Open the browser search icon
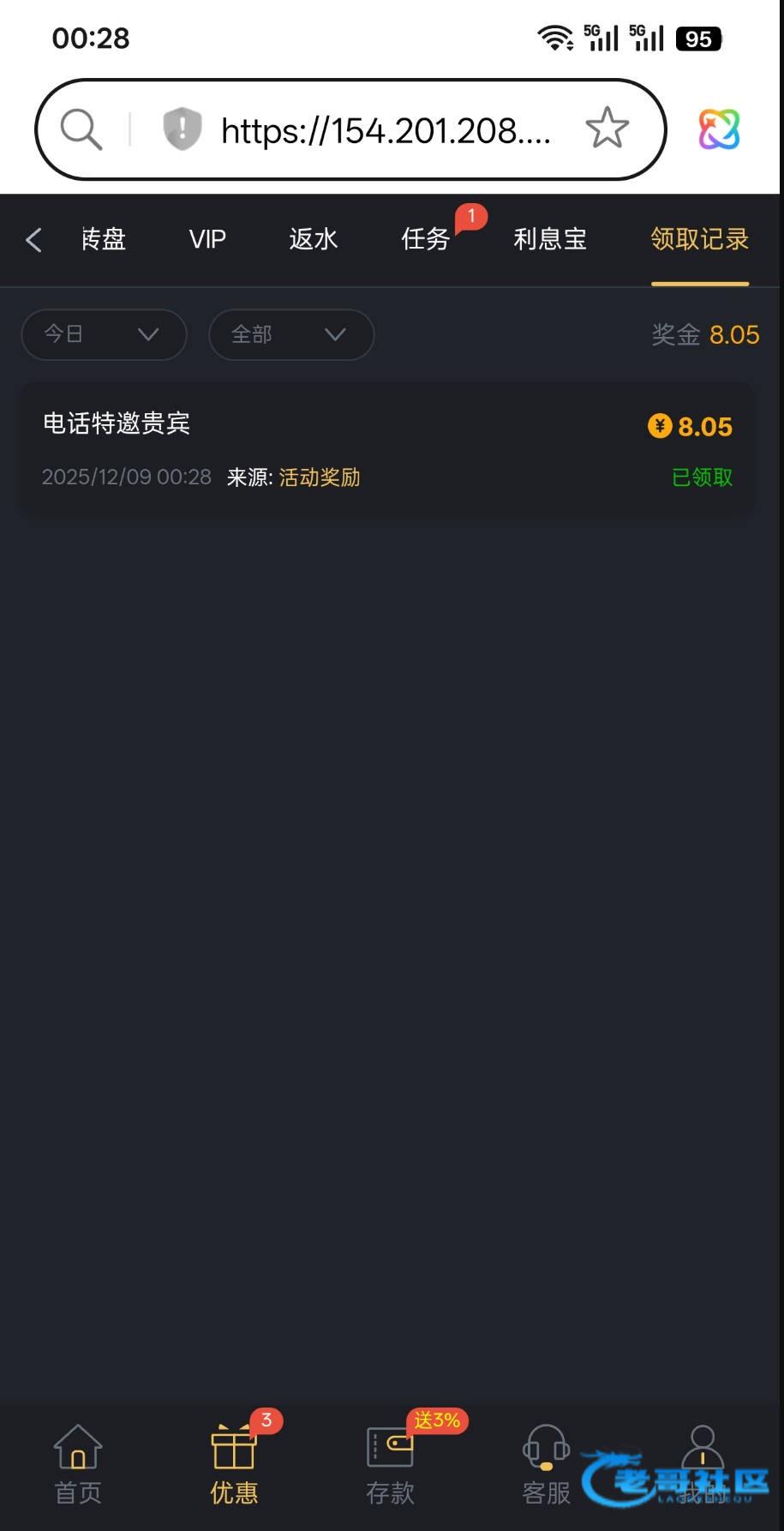This screenshot has width=784, height=1531. (81, 130)
